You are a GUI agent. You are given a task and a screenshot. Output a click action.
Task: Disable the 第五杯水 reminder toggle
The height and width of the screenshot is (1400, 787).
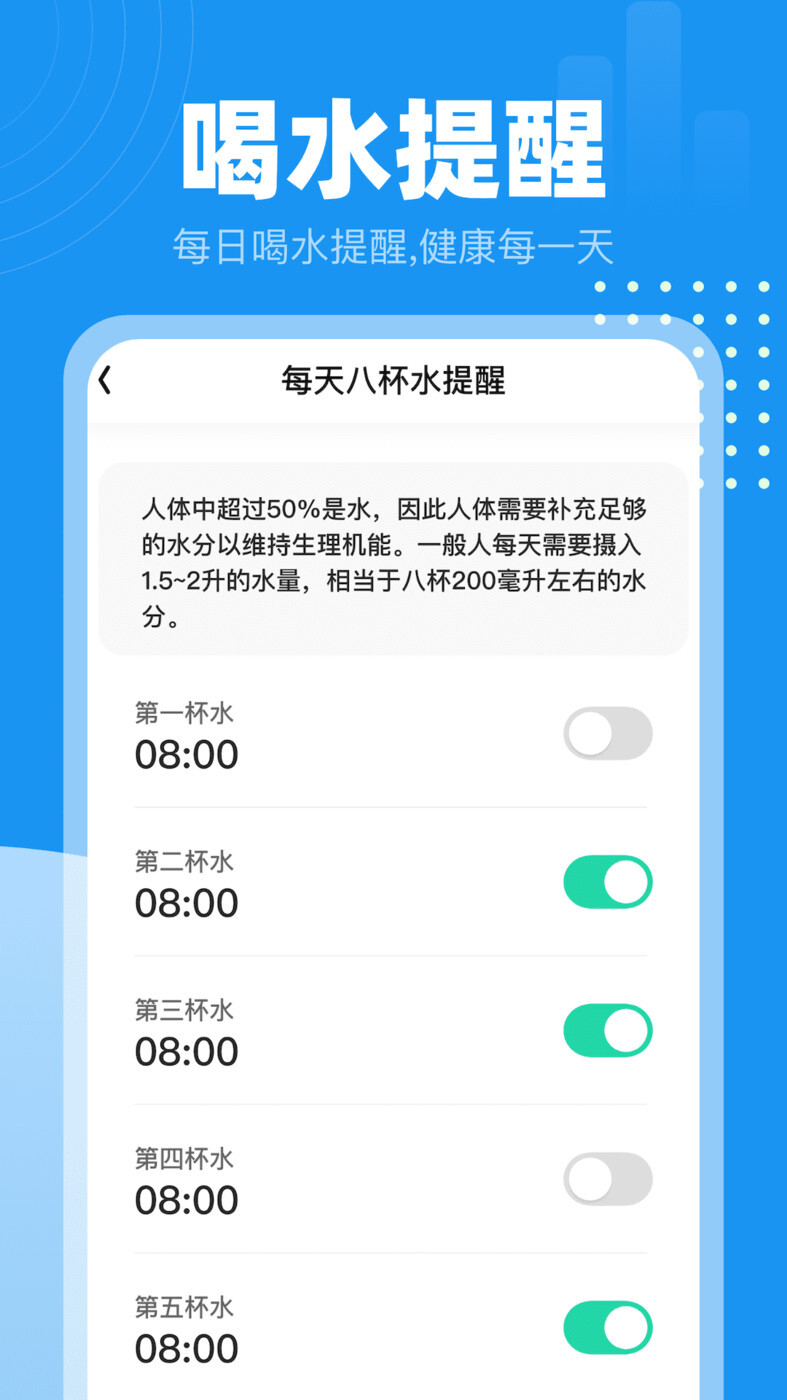pyautogui.click(x=607, y=1328)
